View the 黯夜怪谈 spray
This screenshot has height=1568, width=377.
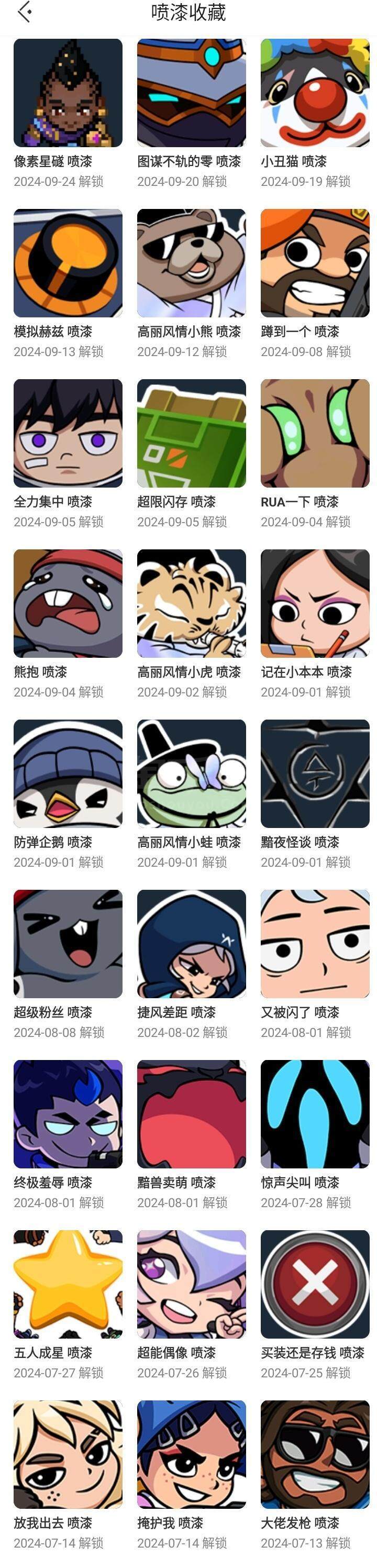point(315,774)
